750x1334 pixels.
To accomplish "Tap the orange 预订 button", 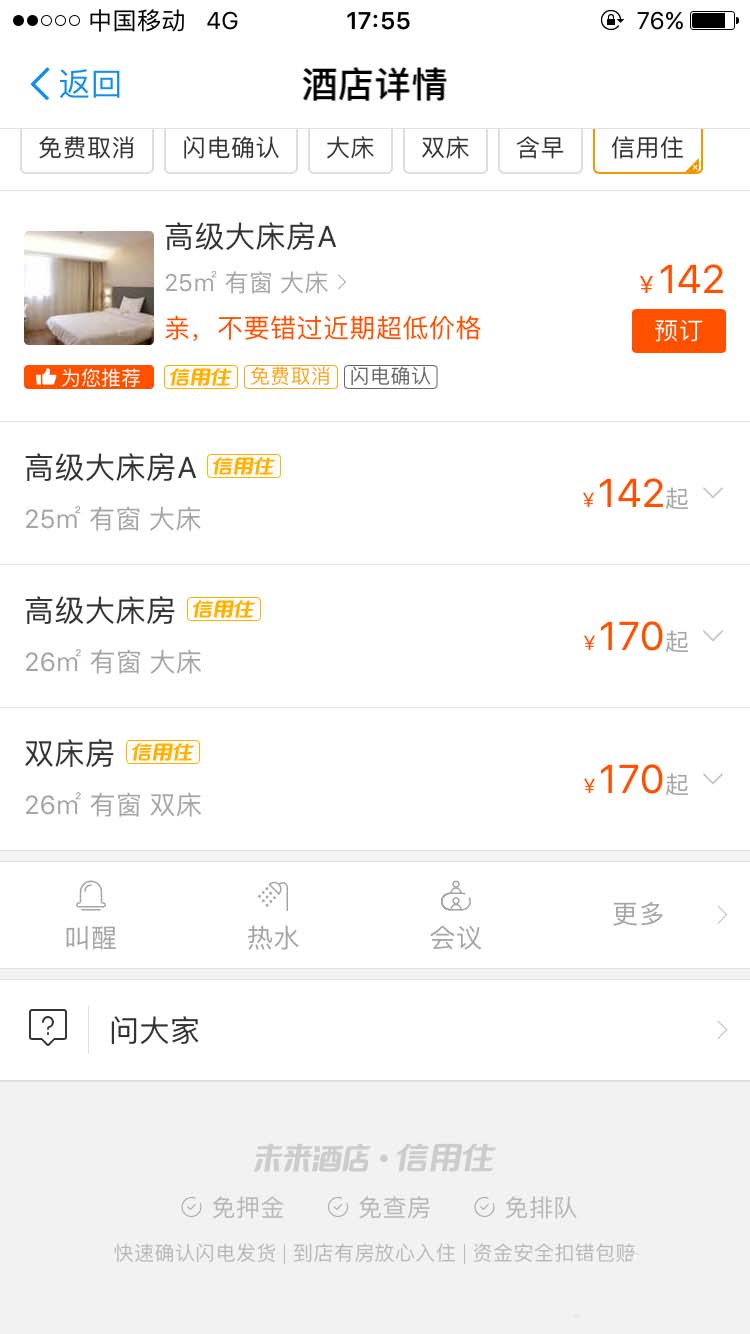I will click(678, 331).
